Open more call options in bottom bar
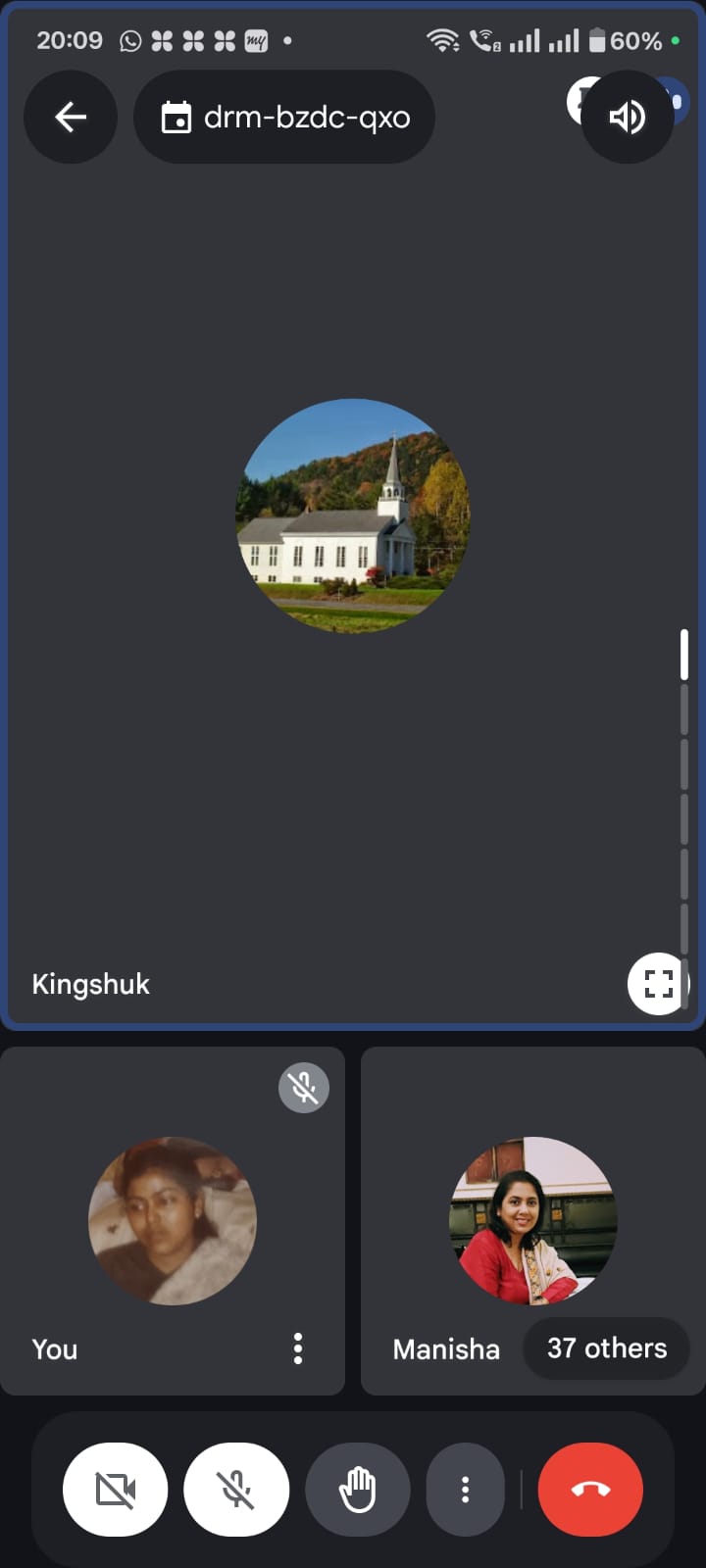 (465, 1491)
